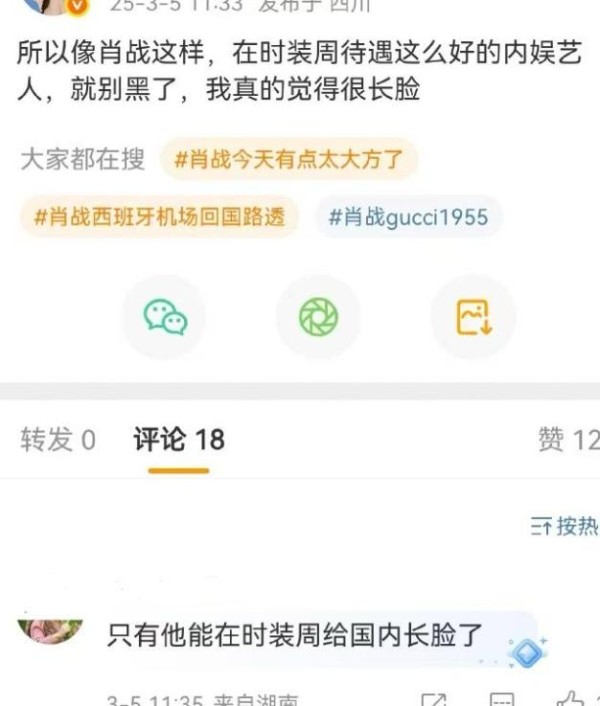
Task: Open hashtag 肖战今天有点太大方了
Action: pos(288,160)
